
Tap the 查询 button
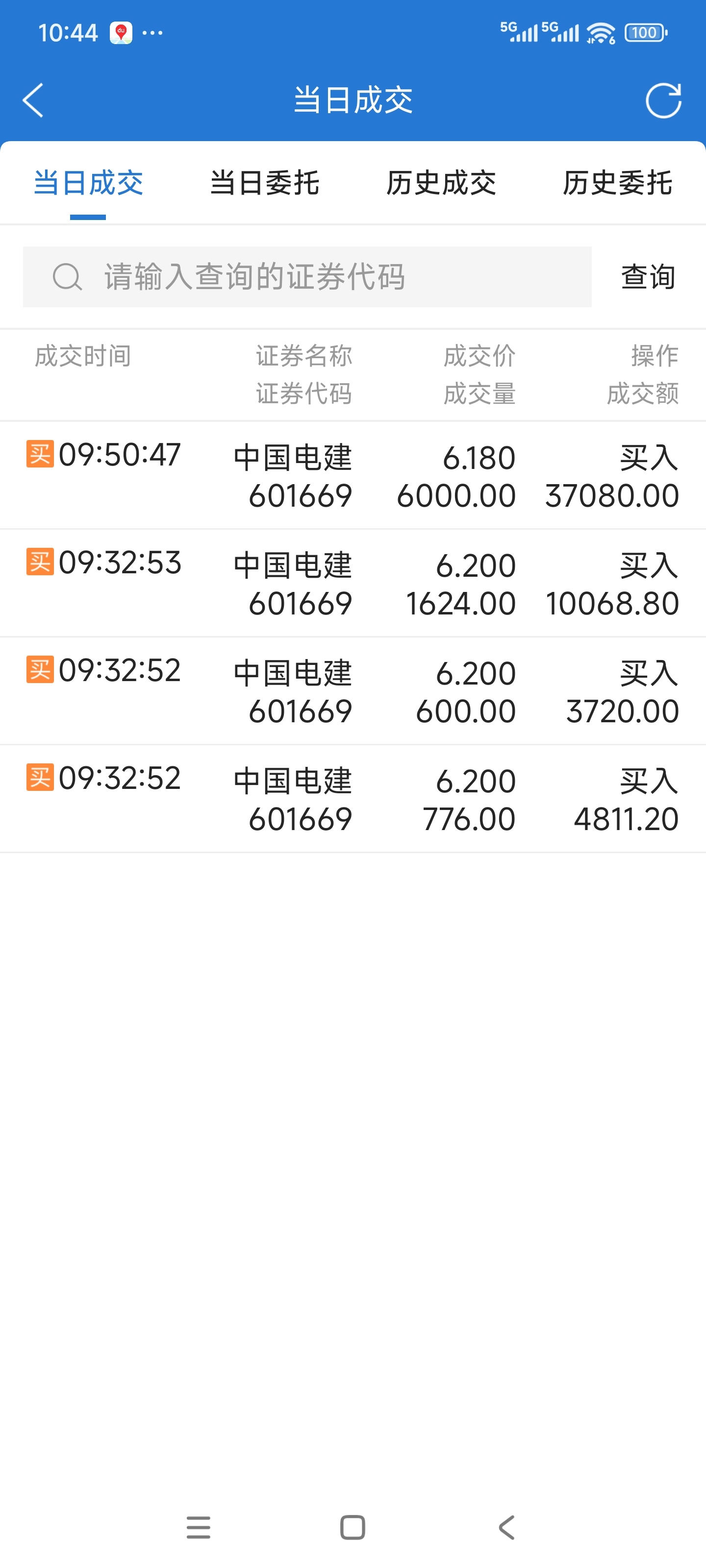tap(648, 277)
